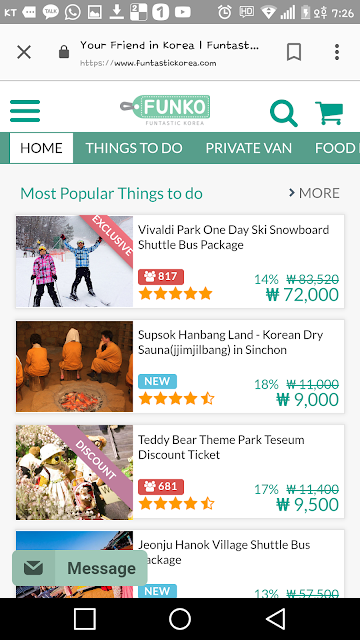Screen dimensions: 360x640
Task: Tap the search magnifier icon
Action: click(284, 113)
